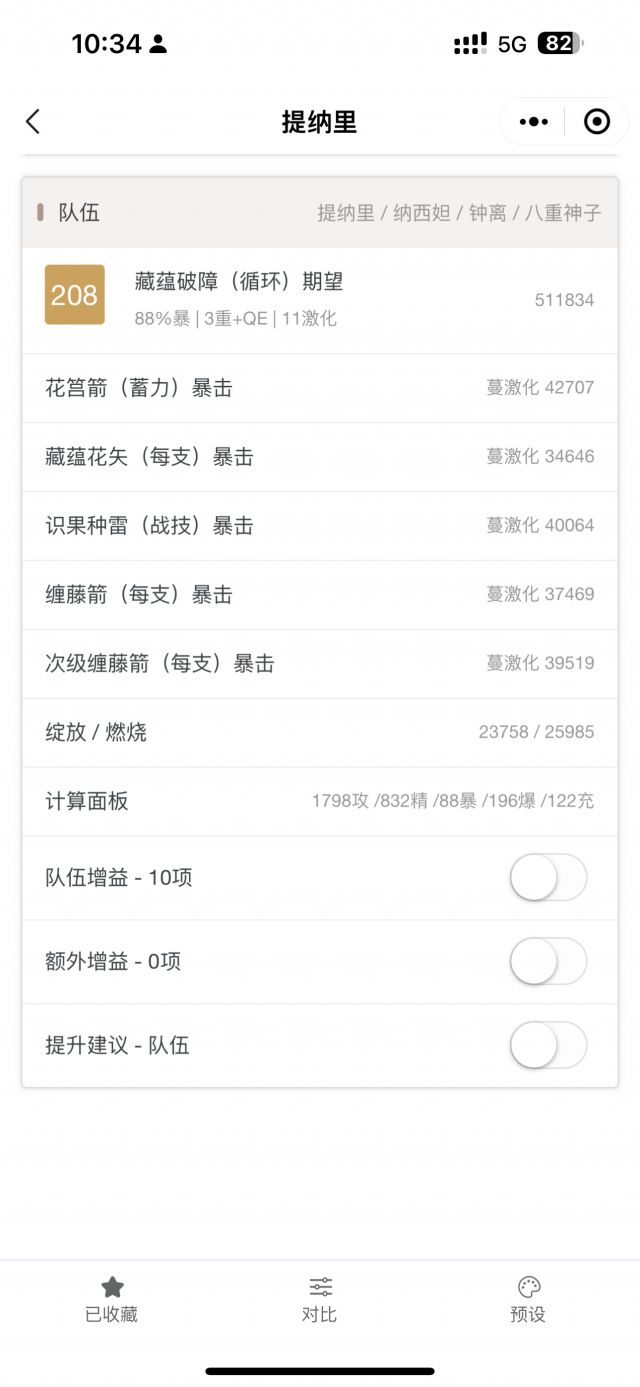Close the mini program with the circle icon
Screen dimensions: 640x1387
597,122
